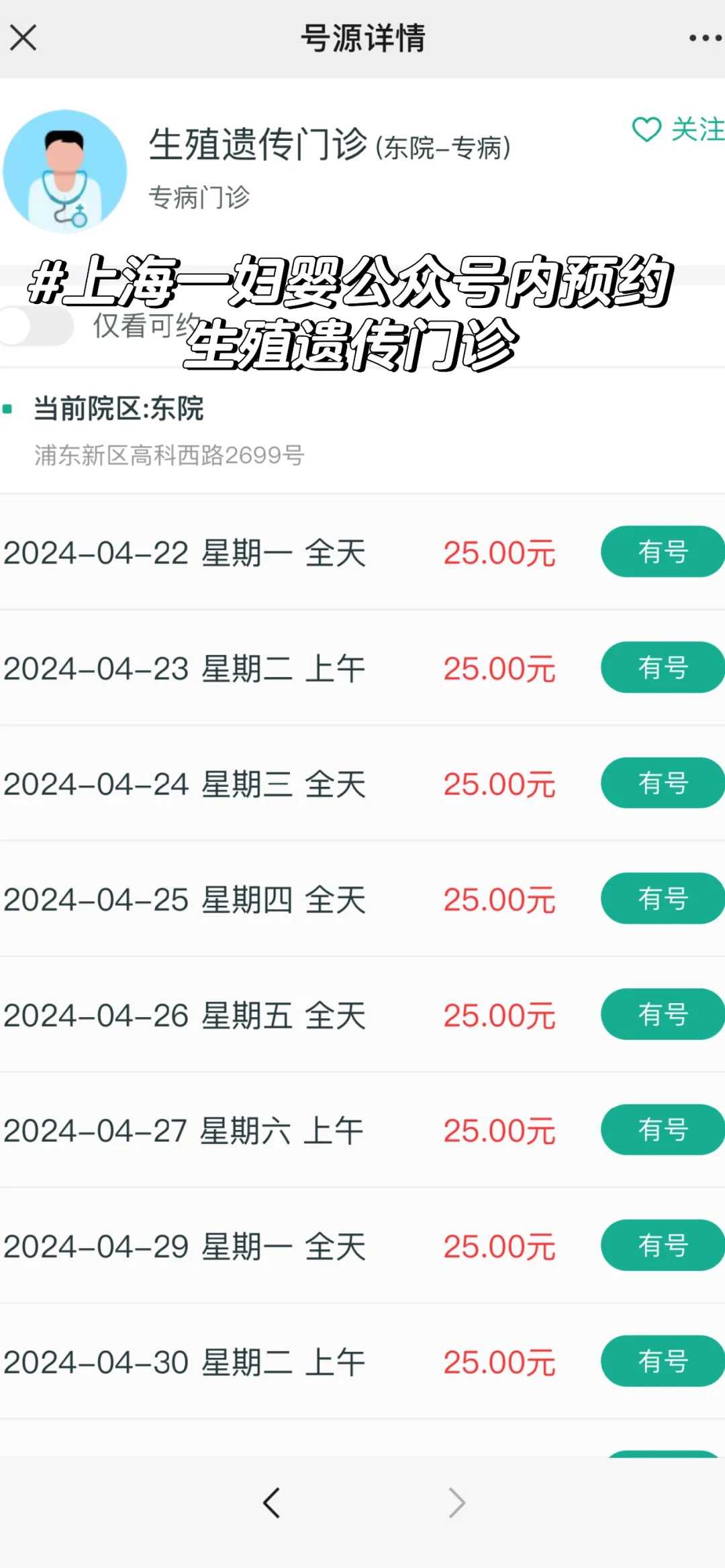
Task: Book 有号 for 2024-04-22 星期一 全天
Action: 662,552
